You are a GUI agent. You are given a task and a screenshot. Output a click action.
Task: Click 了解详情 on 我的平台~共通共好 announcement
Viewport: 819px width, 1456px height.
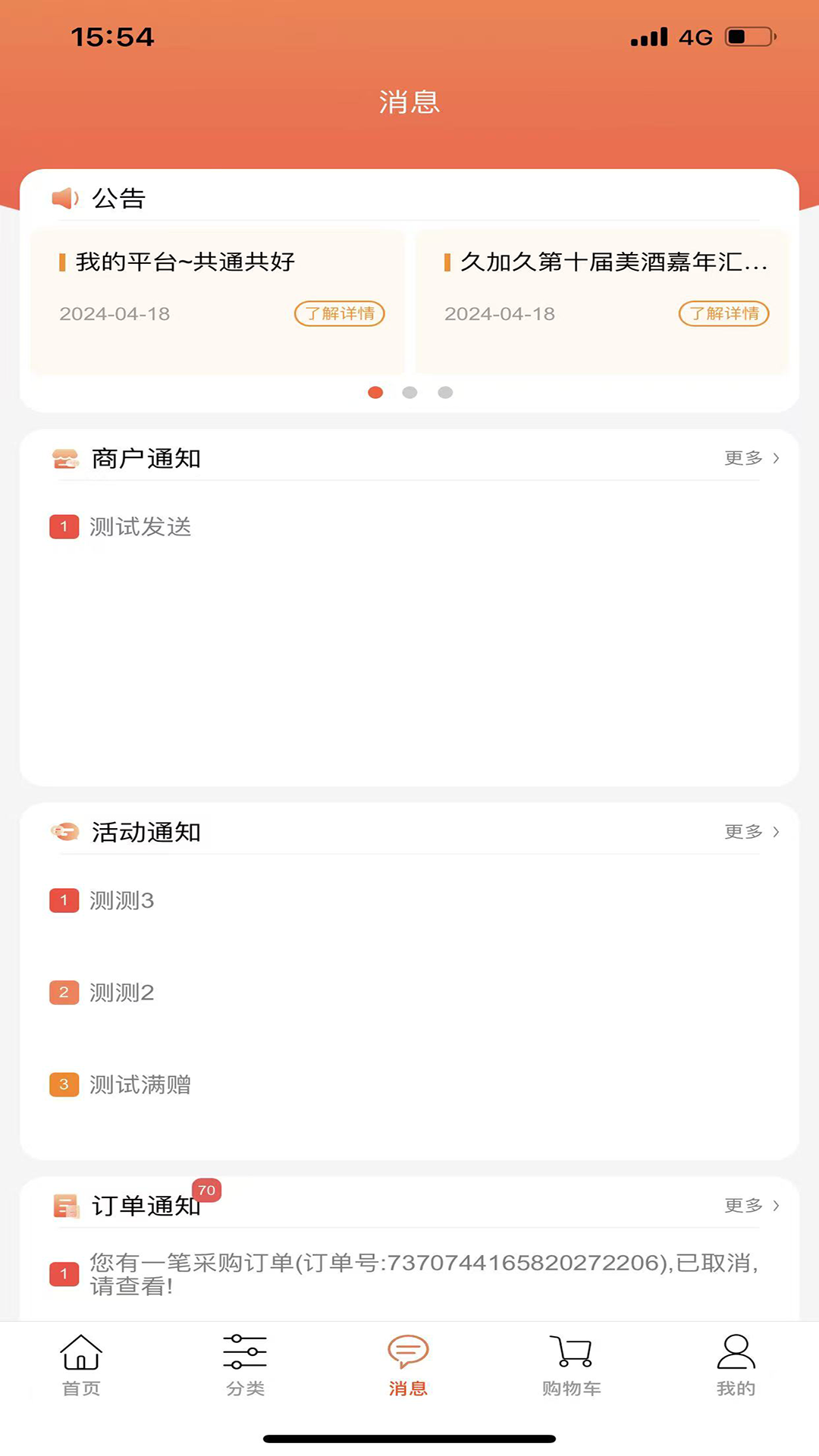point(339,314)
